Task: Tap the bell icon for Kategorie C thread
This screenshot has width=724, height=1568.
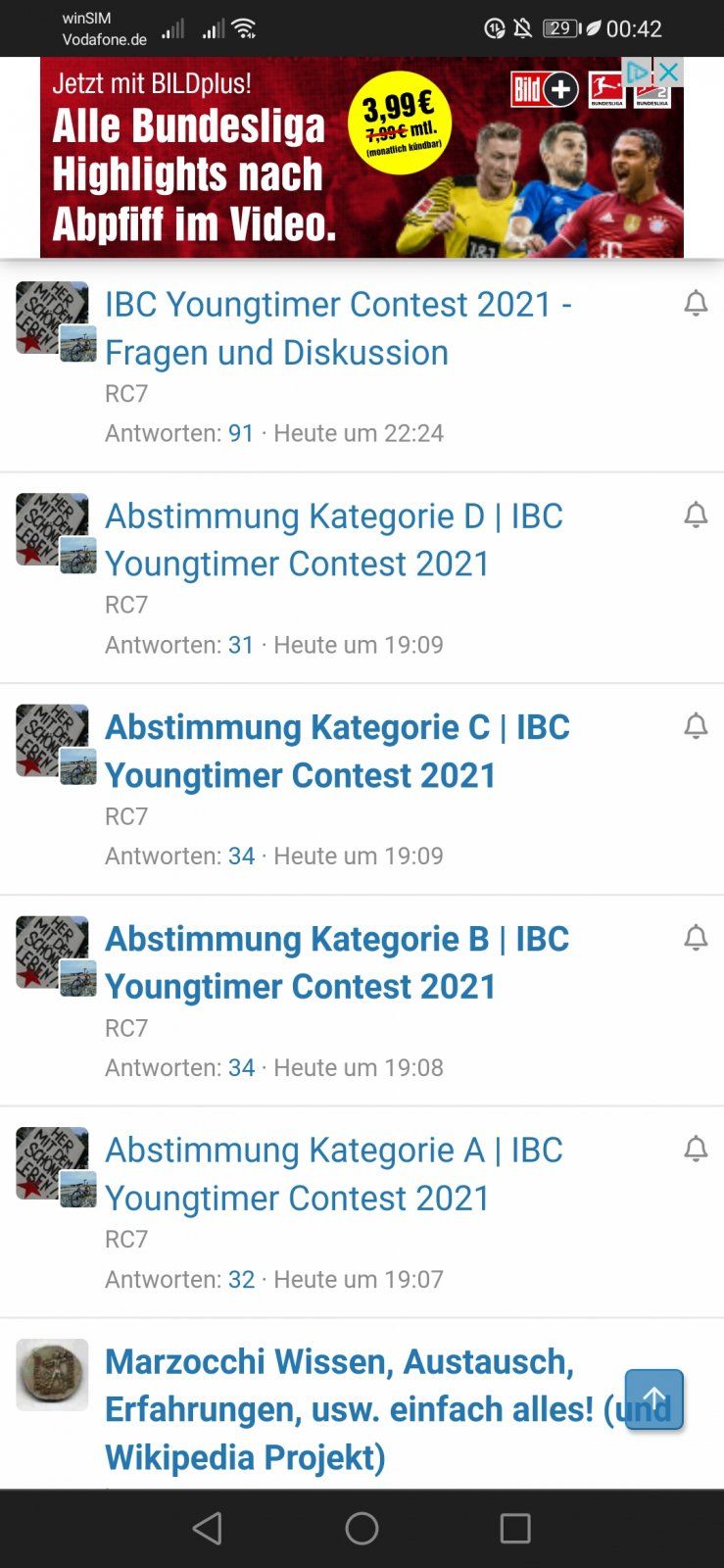Action: (x=696, y=726)
